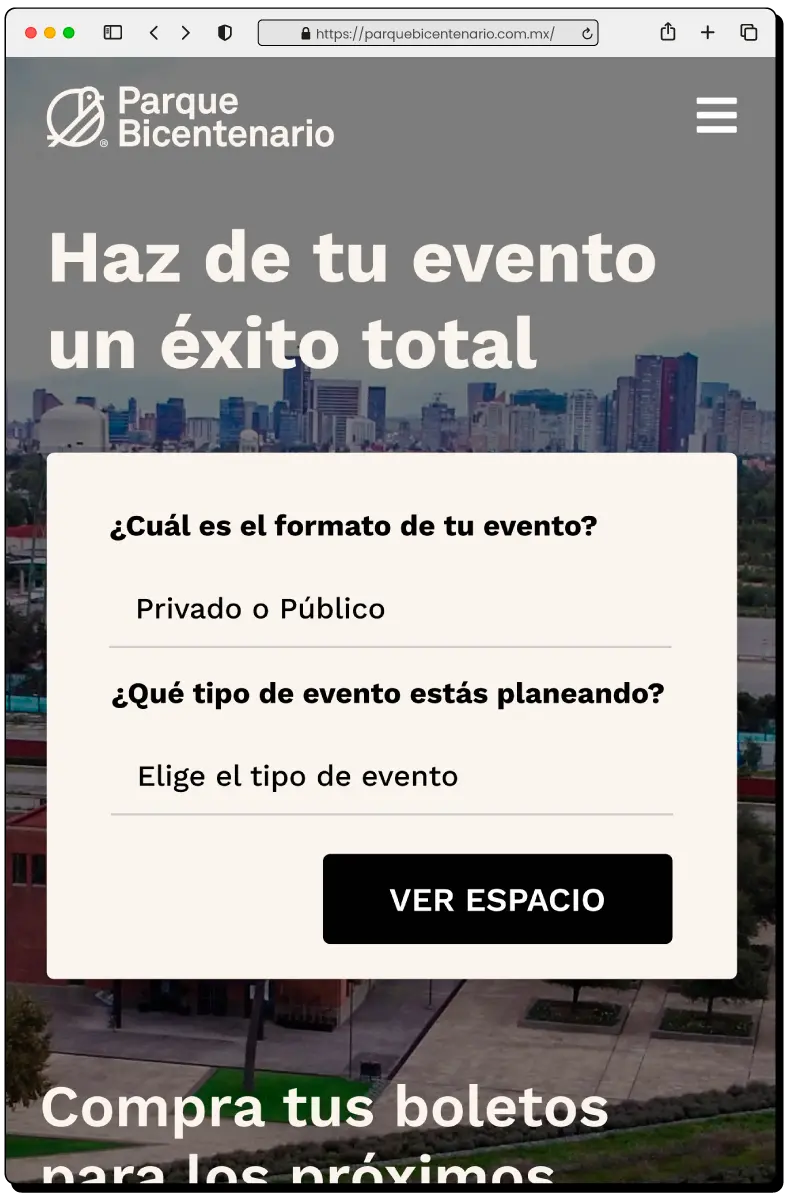Click the Parque Bicentenario logo

point(190,116)
